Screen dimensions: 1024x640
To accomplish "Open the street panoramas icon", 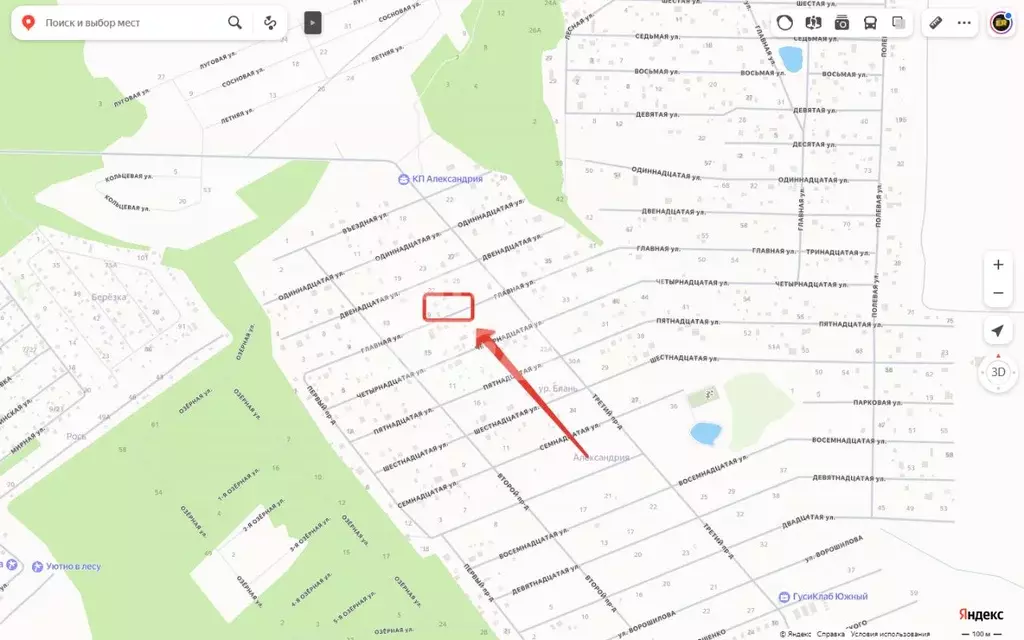I will click(813, 22).
